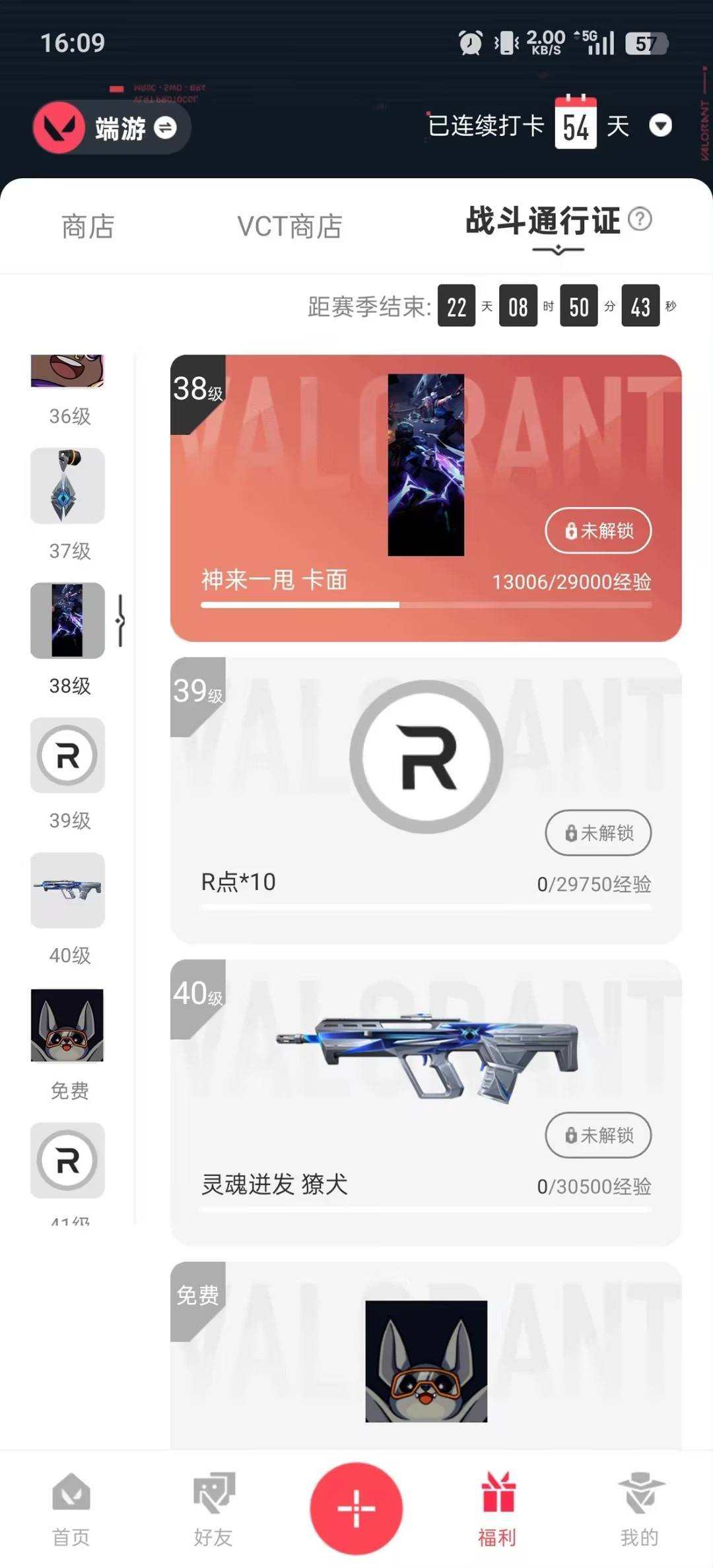Viewport: 713px width, 1568px height.
Task: Select level 41 R point reward in sidebar
Action: [67, 1161]
